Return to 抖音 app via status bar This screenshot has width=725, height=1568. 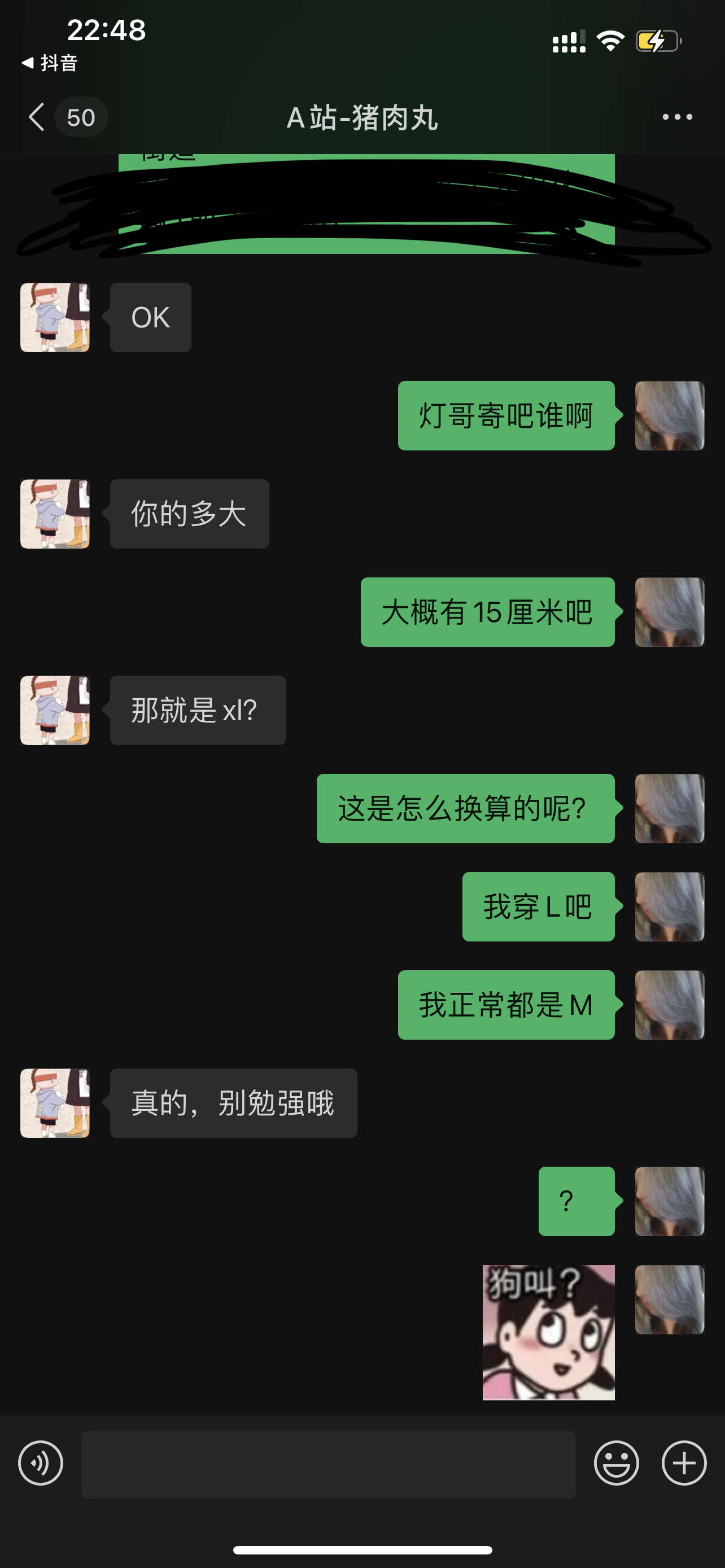pos(50,63)
